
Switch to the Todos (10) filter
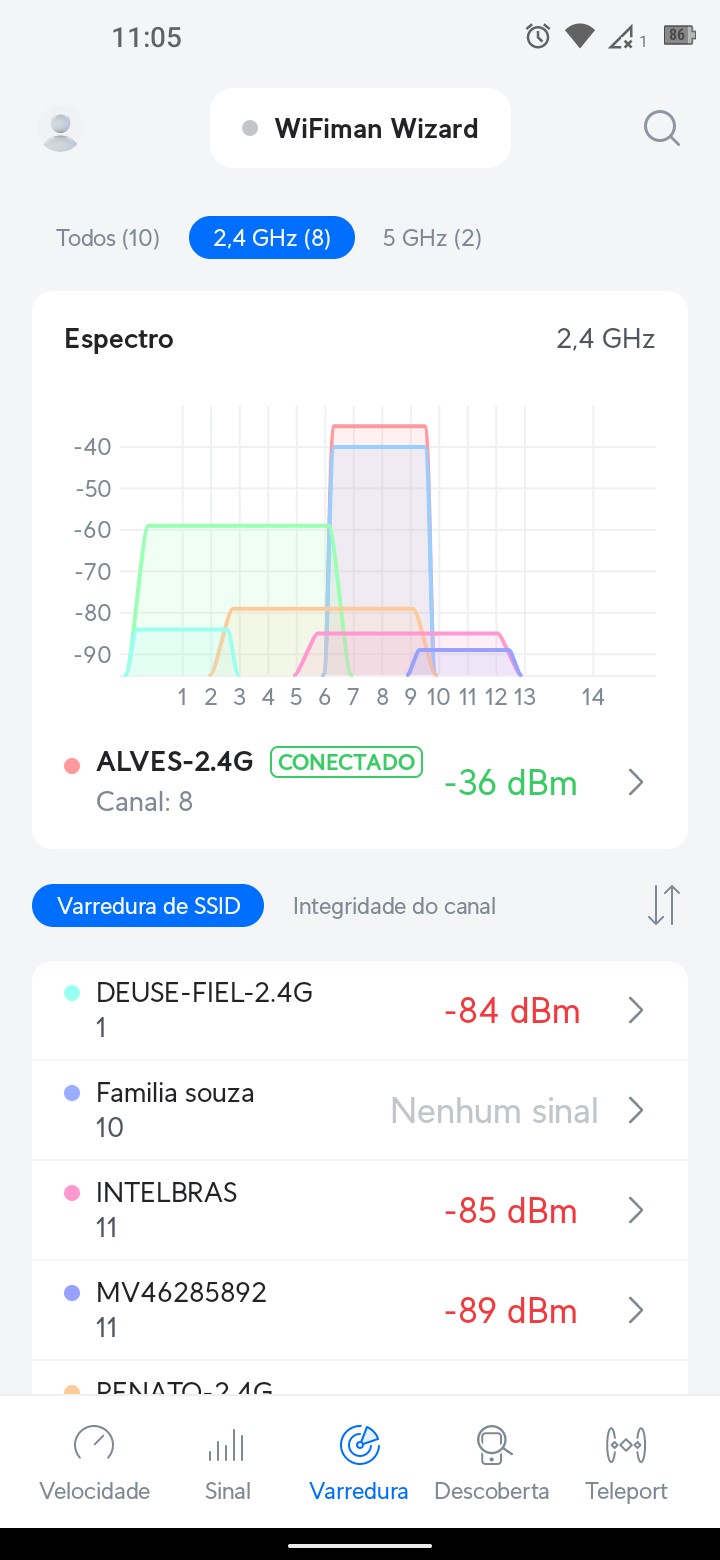108,238
